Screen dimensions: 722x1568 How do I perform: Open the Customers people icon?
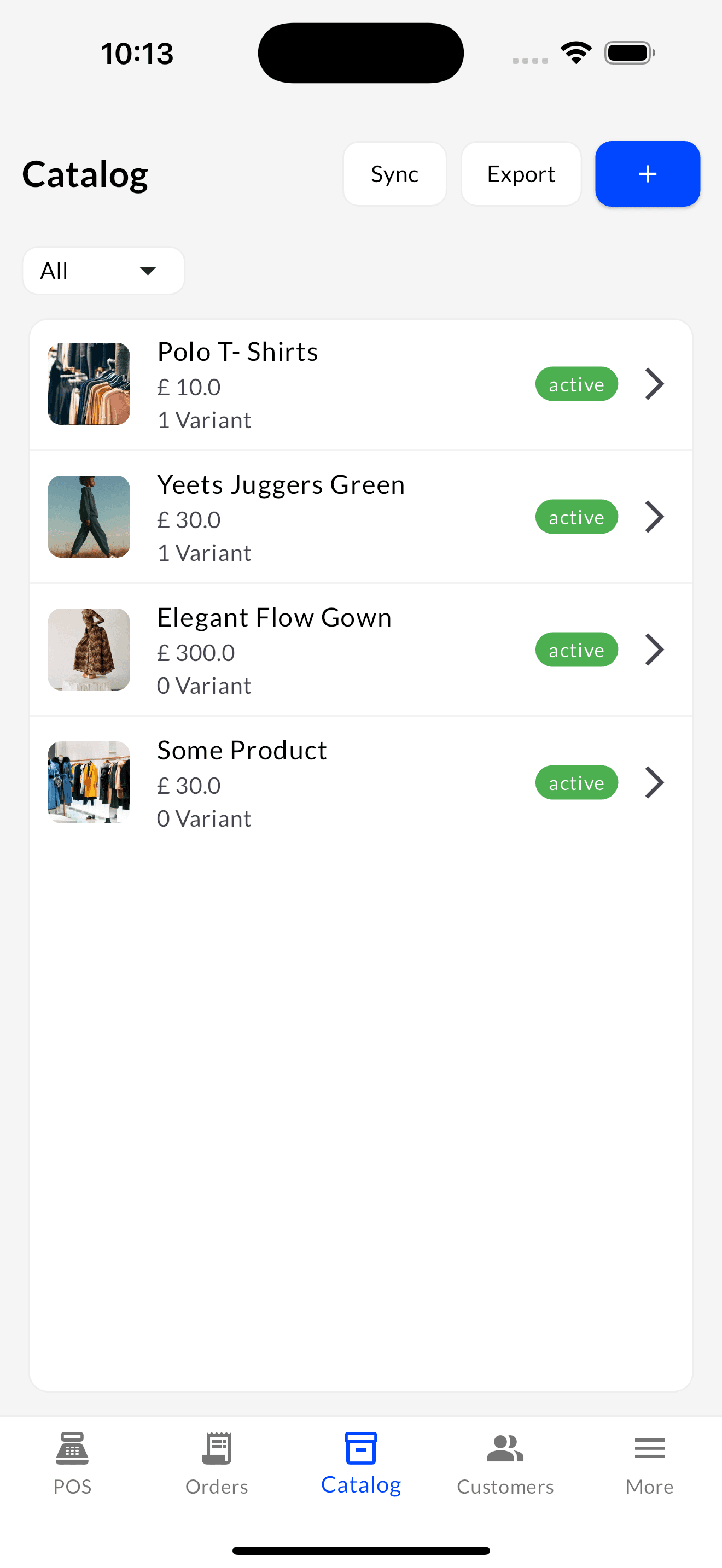tap(505, 1448)
